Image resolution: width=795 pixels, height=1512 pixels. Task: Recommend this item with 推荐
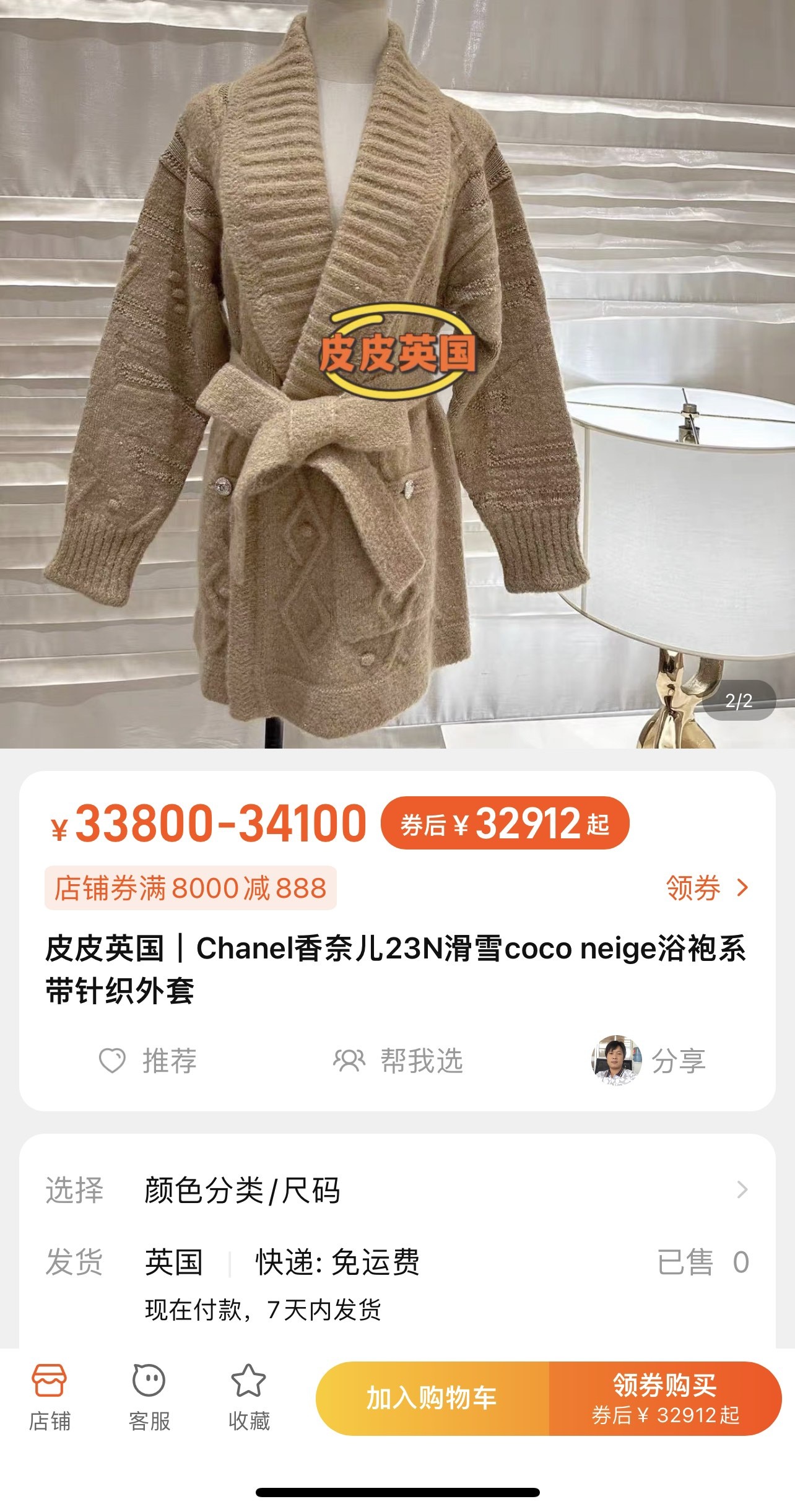tap(149, 1061)
